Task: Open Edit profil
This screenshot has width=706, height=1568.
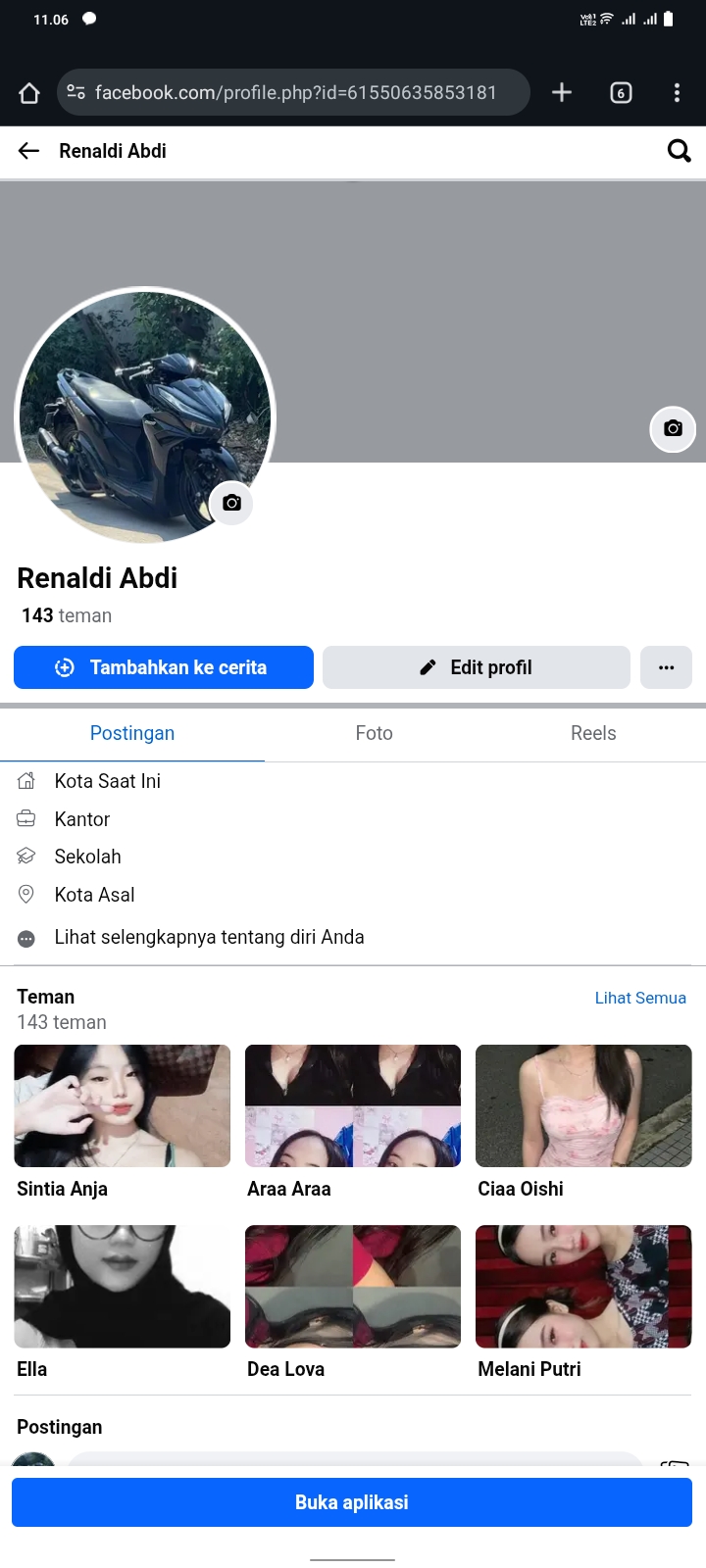Action: 476,667
